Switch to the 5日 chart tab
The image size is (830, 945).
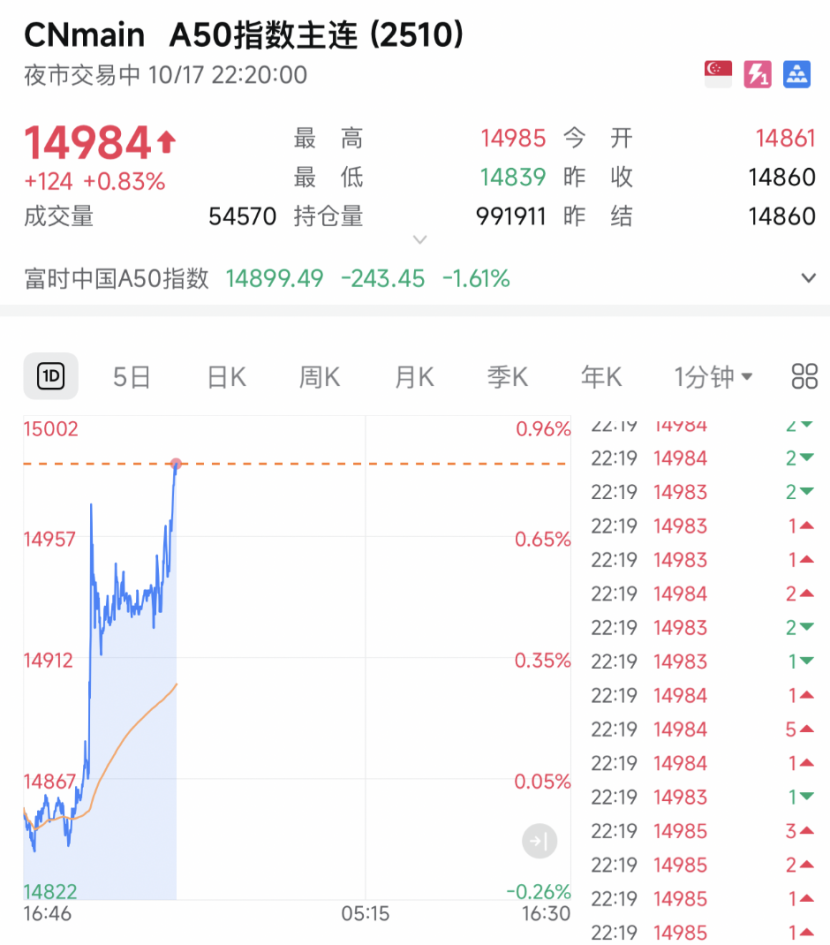click(131, 377)
